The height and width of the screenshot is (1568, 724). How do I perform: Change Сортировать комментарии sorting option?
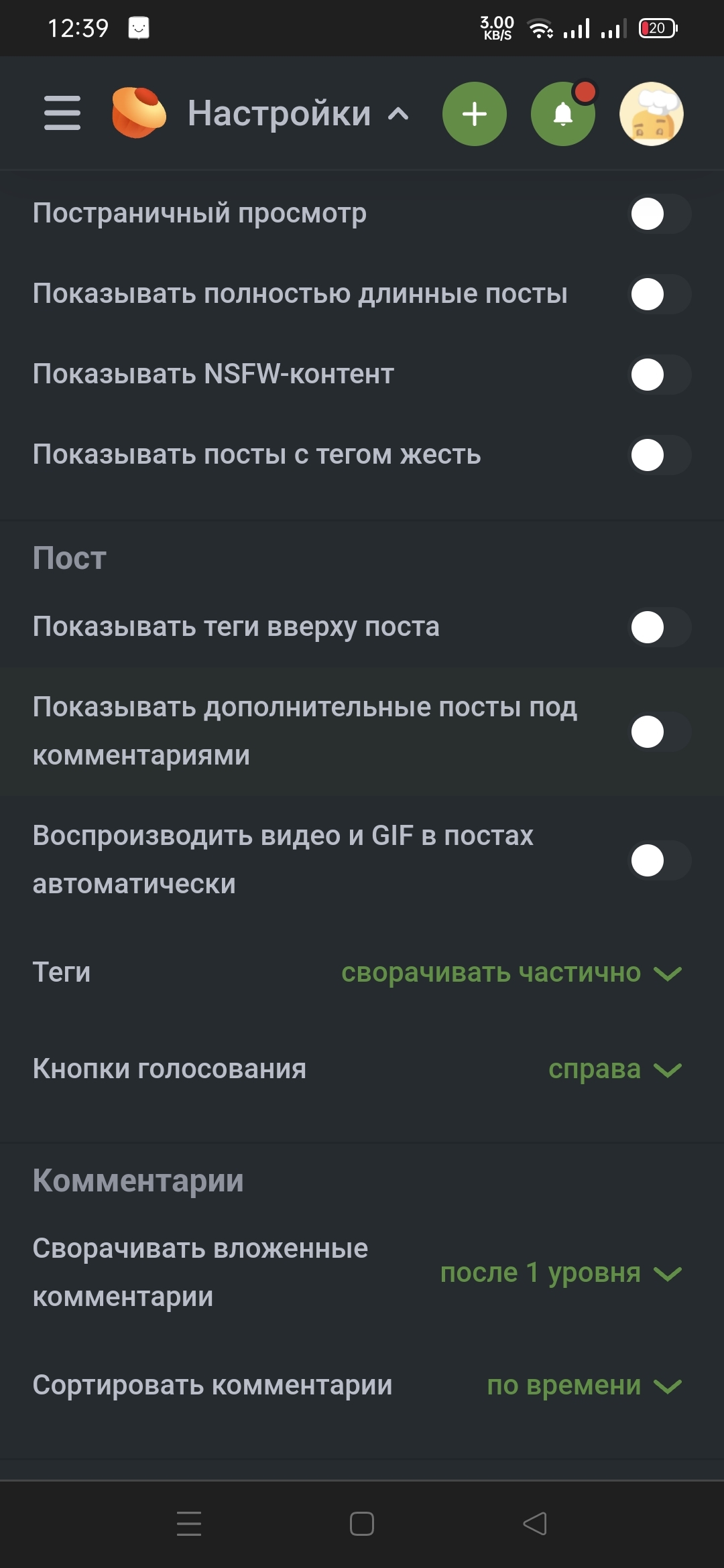coord(583,1385)
